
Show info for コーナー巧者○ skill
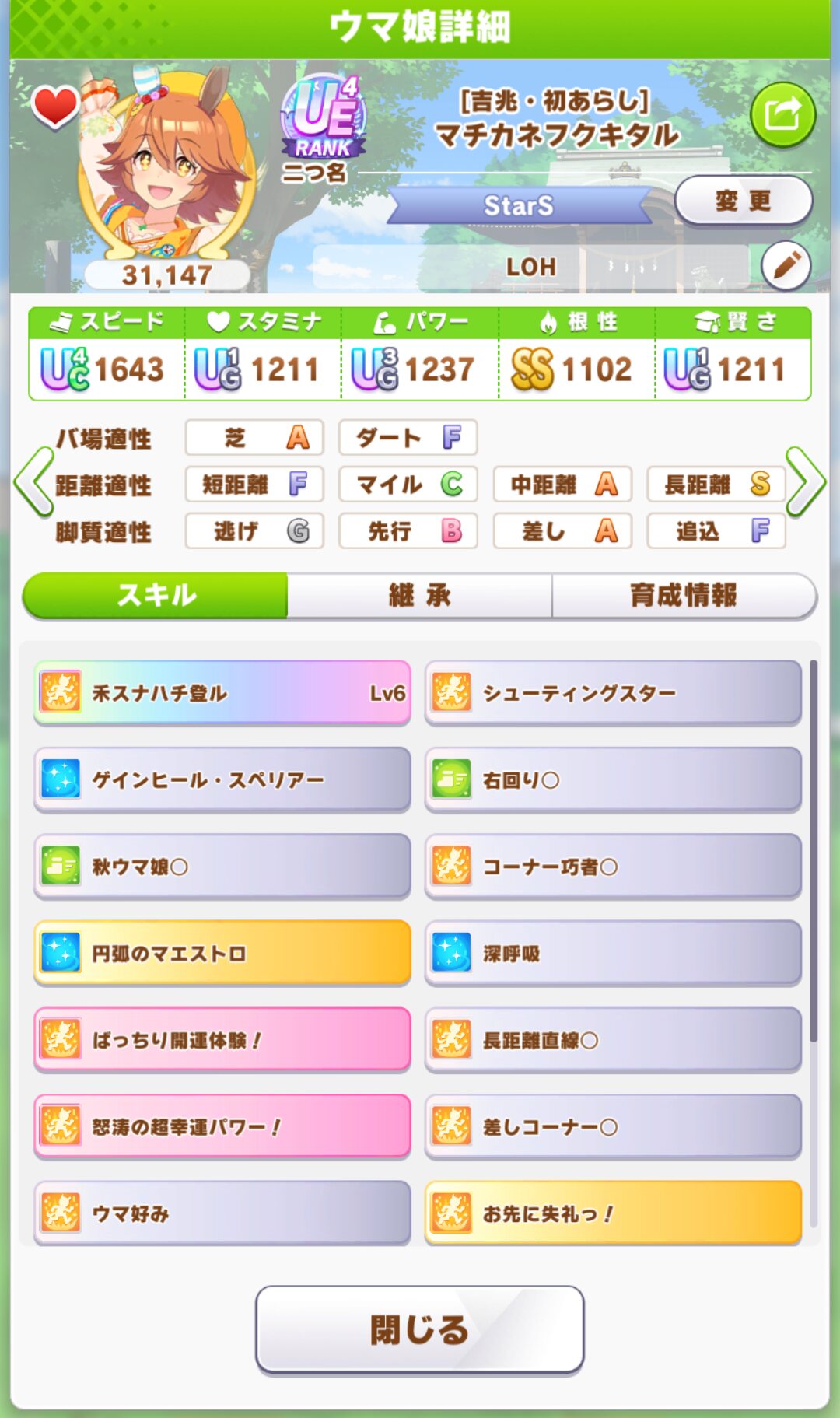click(x=613, y=867)
